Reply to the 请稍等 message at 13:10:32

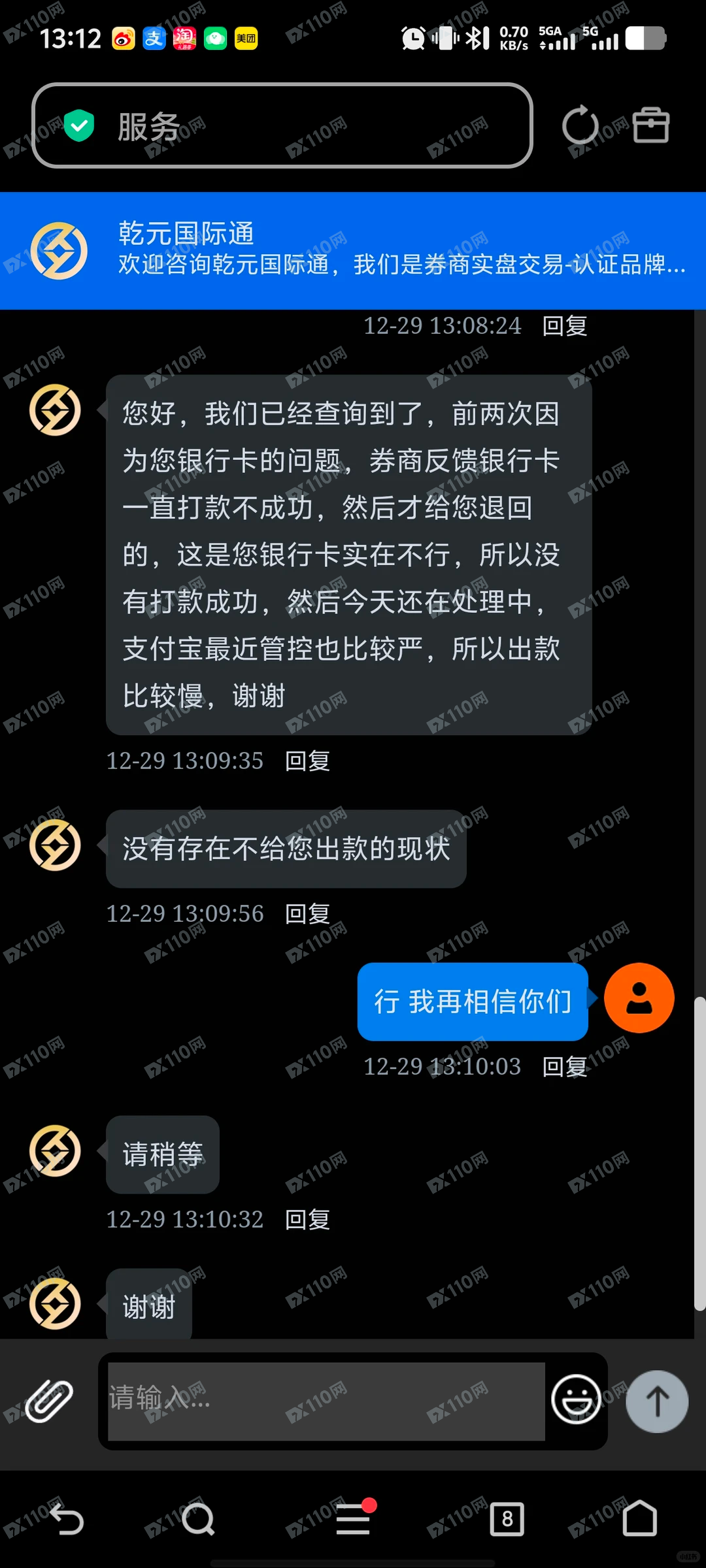307,1219
